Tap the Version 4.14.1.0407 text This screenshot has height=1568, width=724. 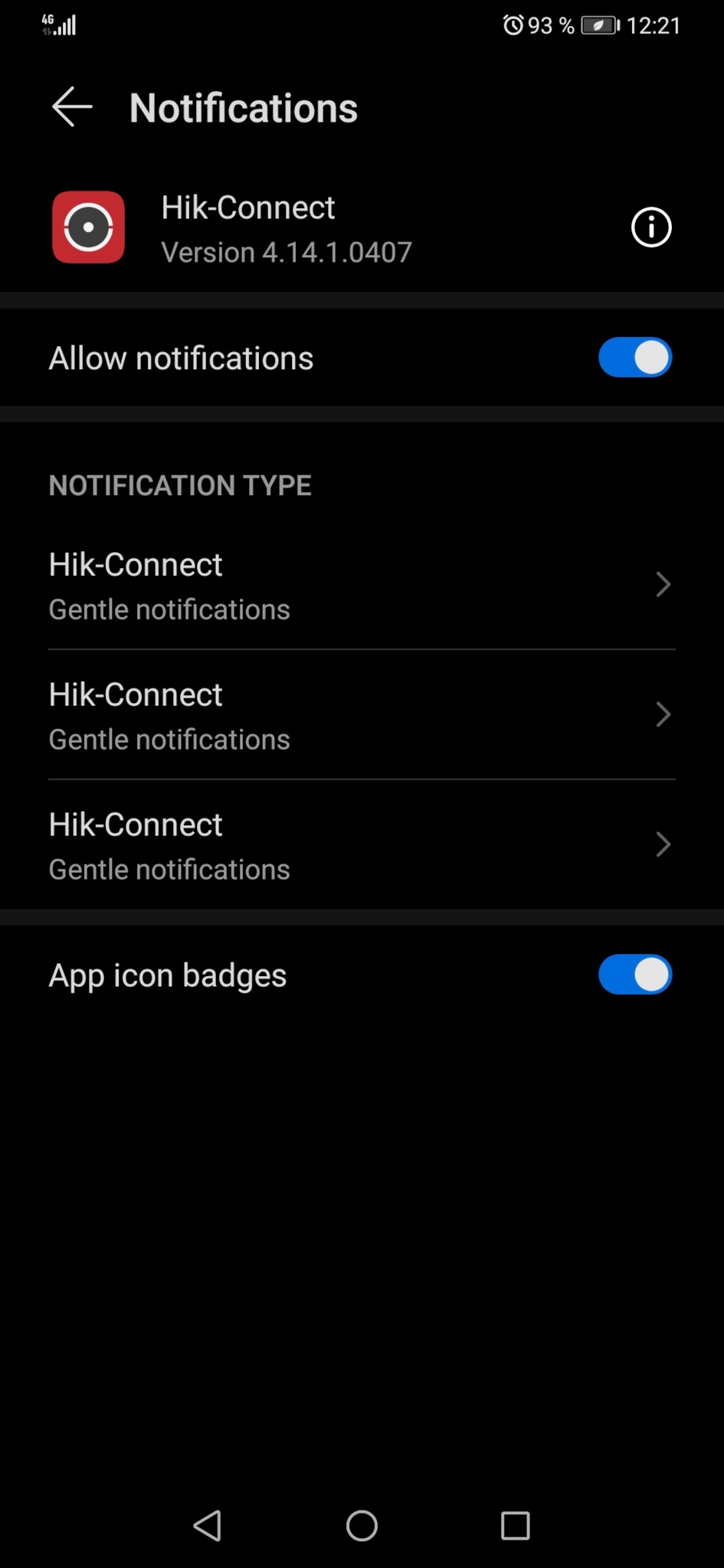click(x=286, y=252)
